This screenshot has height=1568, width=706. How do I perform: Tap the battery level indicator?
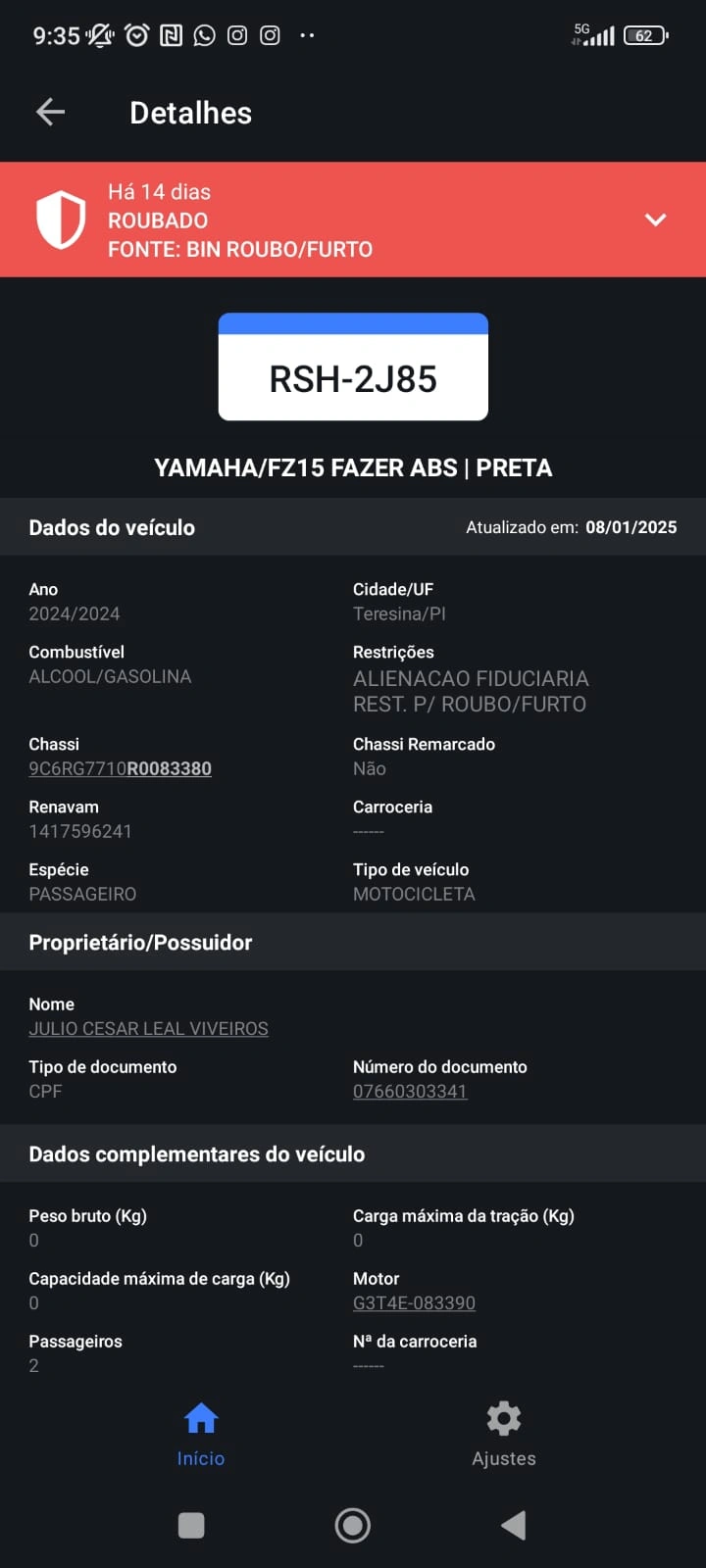click(644, 35)
